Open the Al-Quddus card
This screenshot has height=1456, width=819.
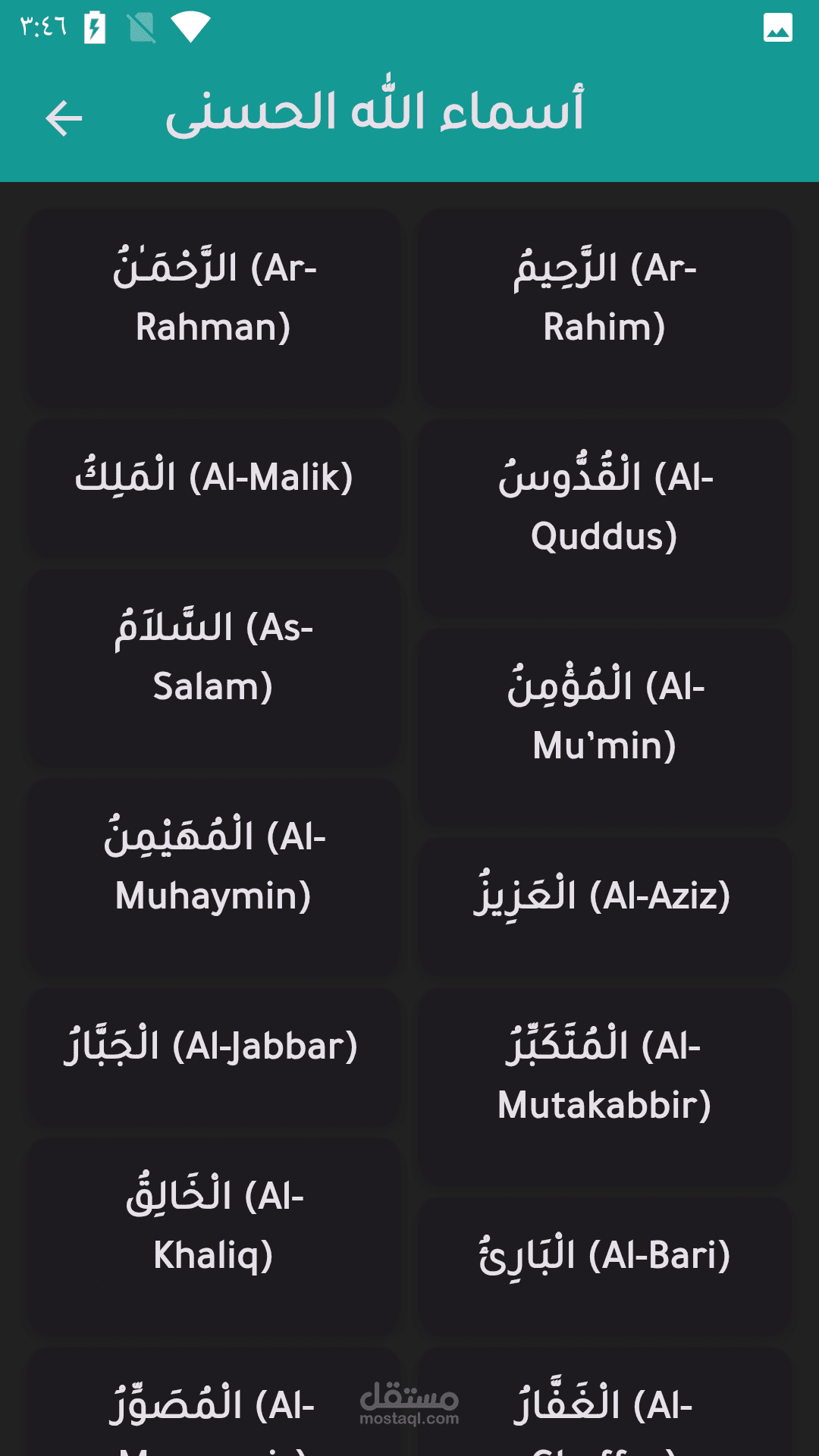click(x=604, y=519)
